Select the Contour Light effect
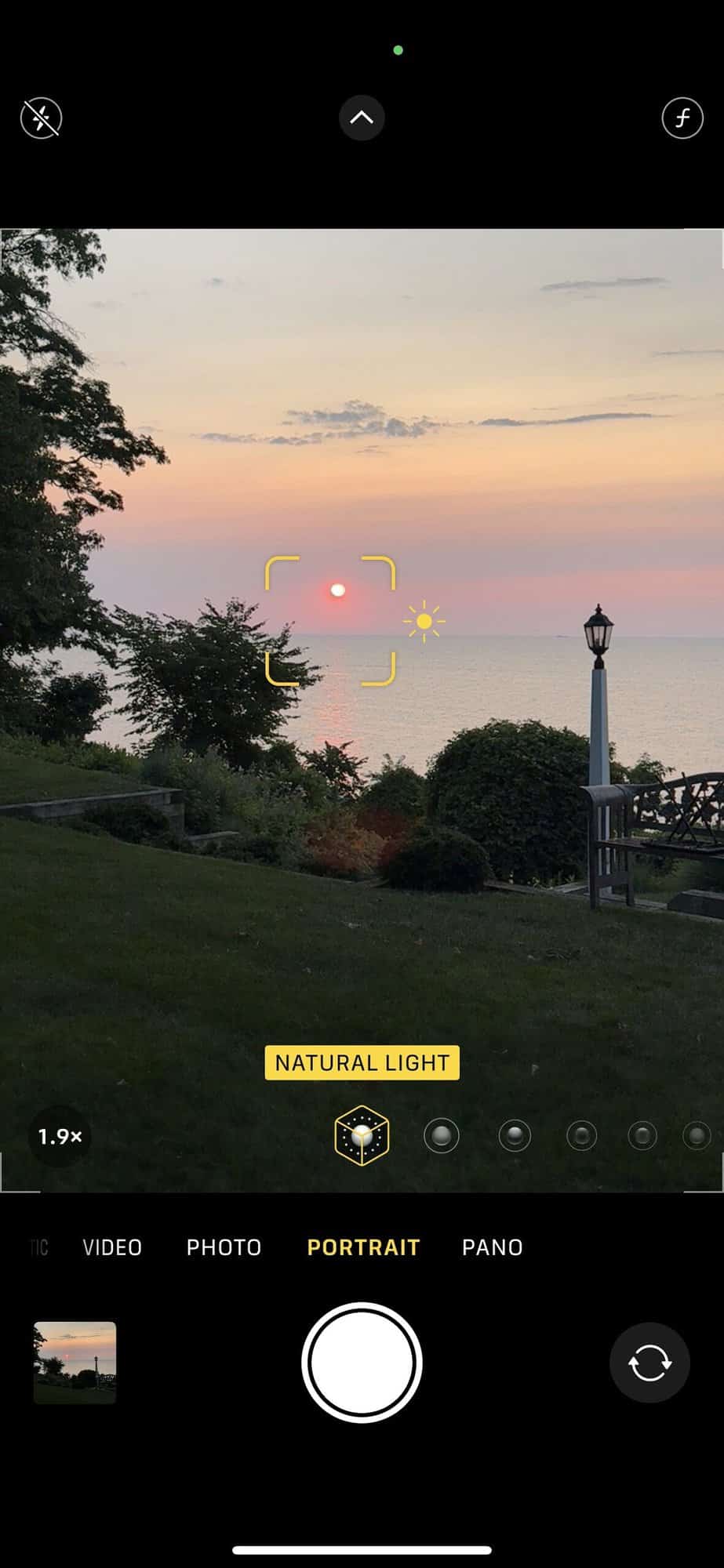The width and height of the screenshot is (724, 1568). pos(515,1135)
